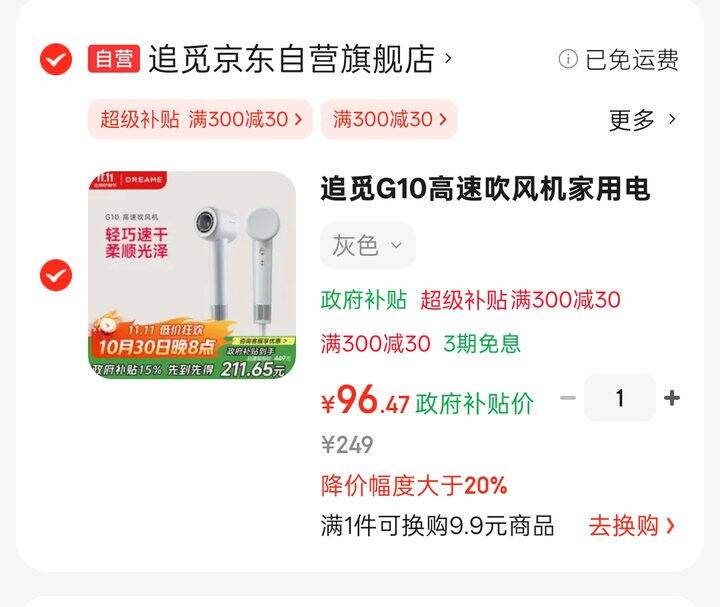Open the 追觅G10 product image
720x607 pixels.
(x=192, y=275)
